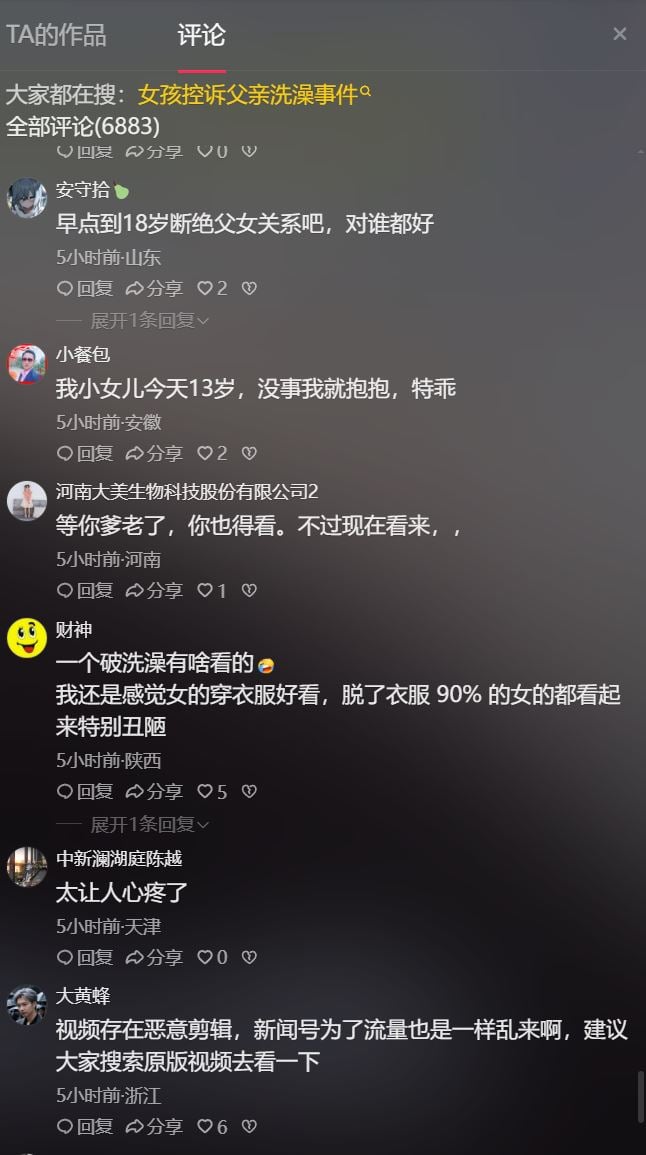Search trending topic 女孩控诉父亲洗澡事件
The image size is (646, 1155).
click(248, 95)
